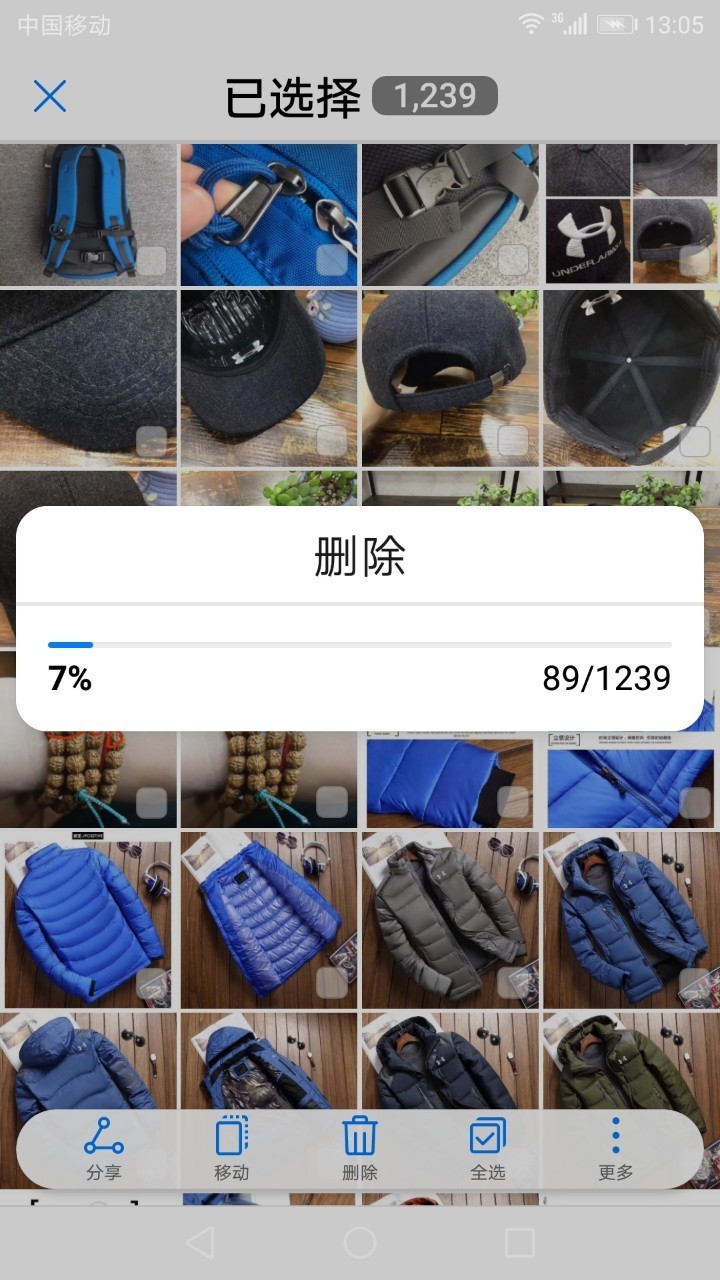This screenshot has height=1280, width=720.
Task: Open the Under Armour cap collage photo
Action: click(x=631, y=214)
